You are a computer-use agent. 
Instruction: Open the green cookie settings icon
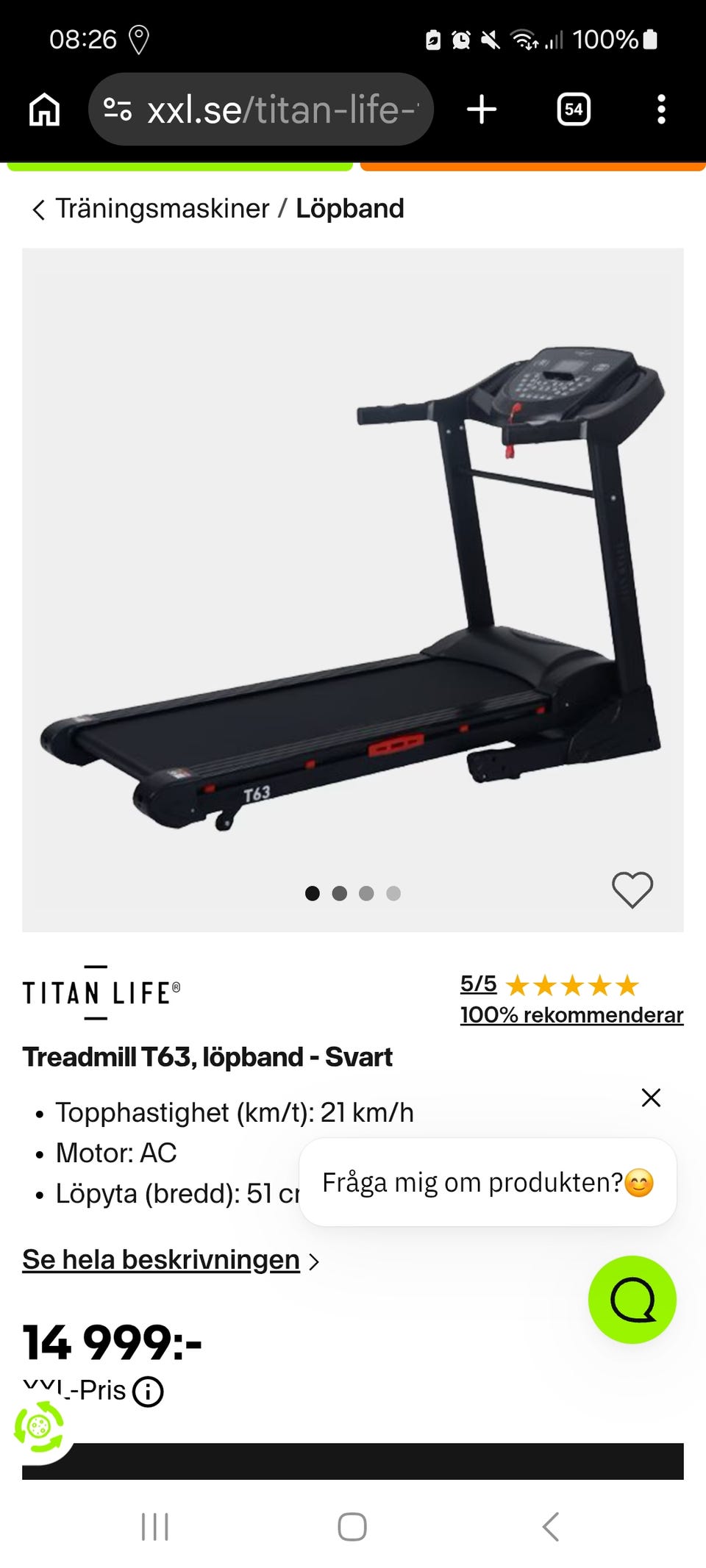pos(38,1427)
